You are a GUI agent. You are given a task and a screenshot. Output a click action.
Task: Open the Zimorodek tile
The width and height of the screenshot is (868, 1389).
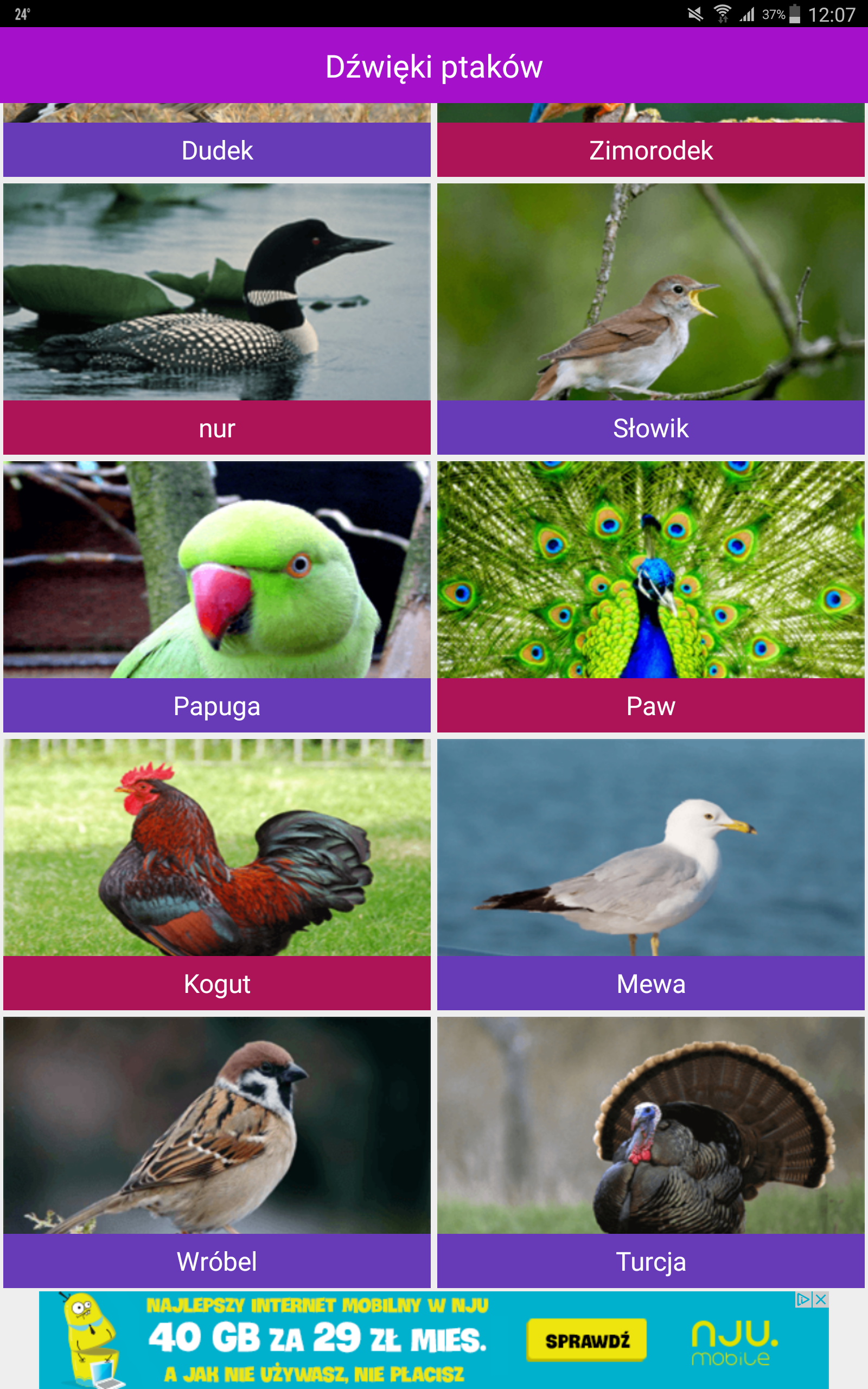point(650,140)
